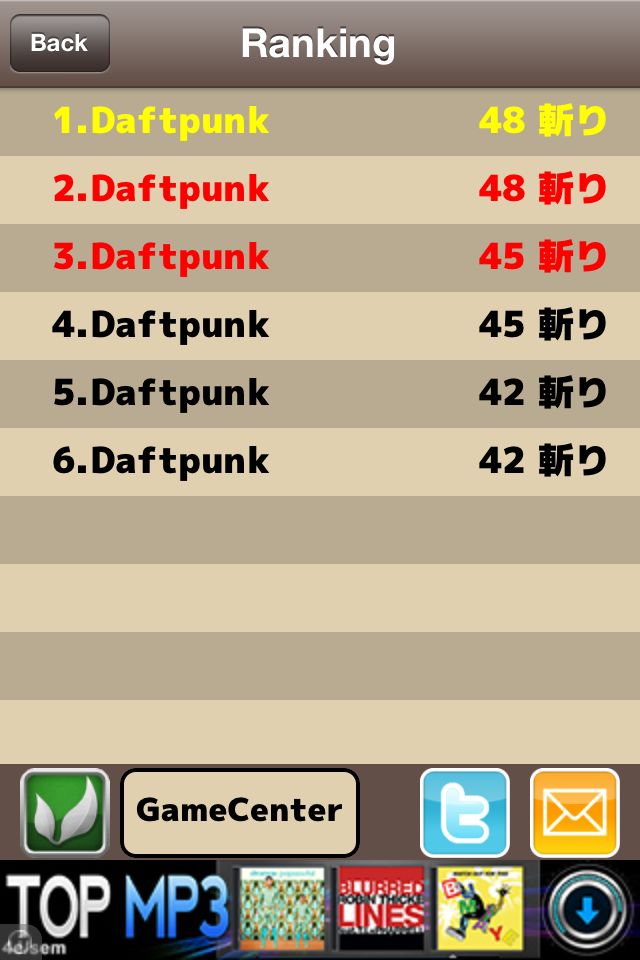This screenshot has height=960, width=640.
Task: Share ranking via the Twitter icon
Action: click(x=464, y=812)
